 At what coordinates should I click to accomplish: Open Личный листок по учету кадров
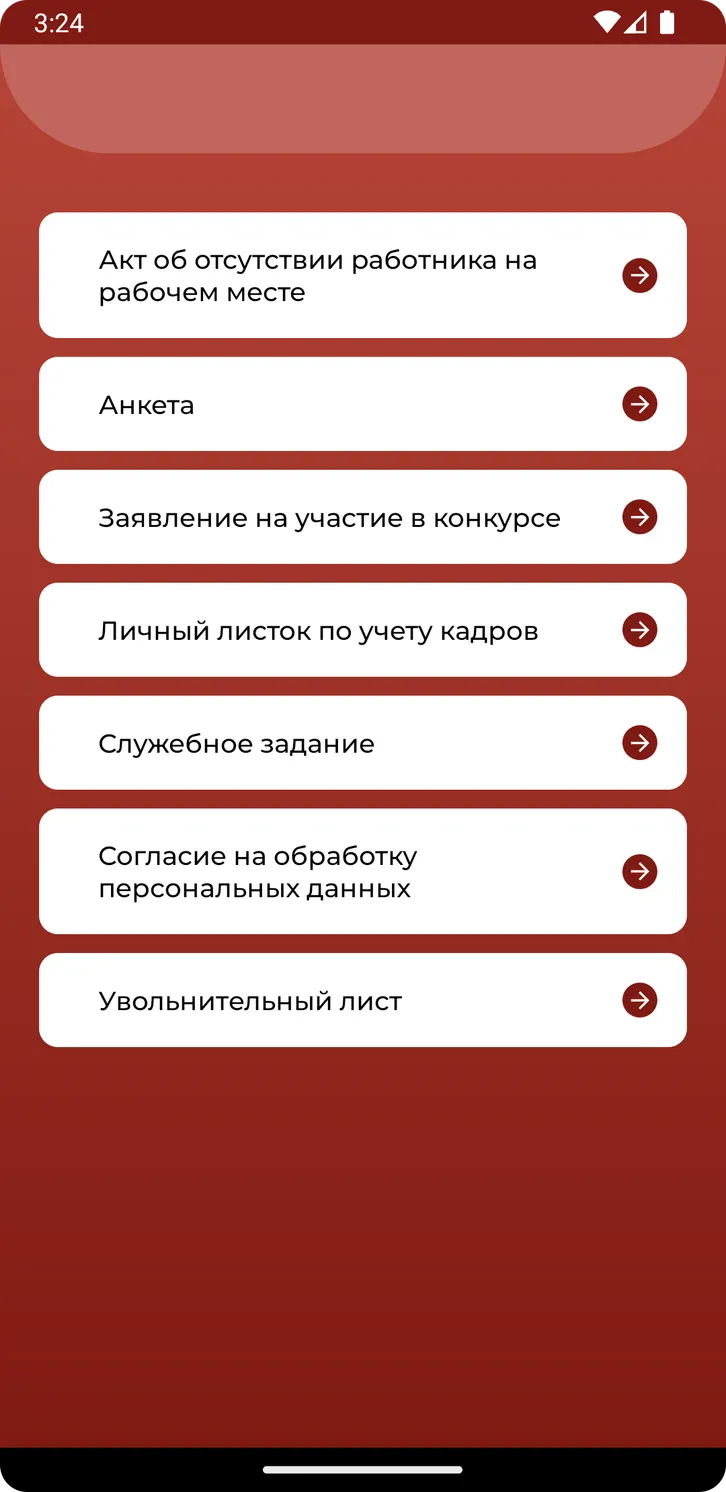363,630
